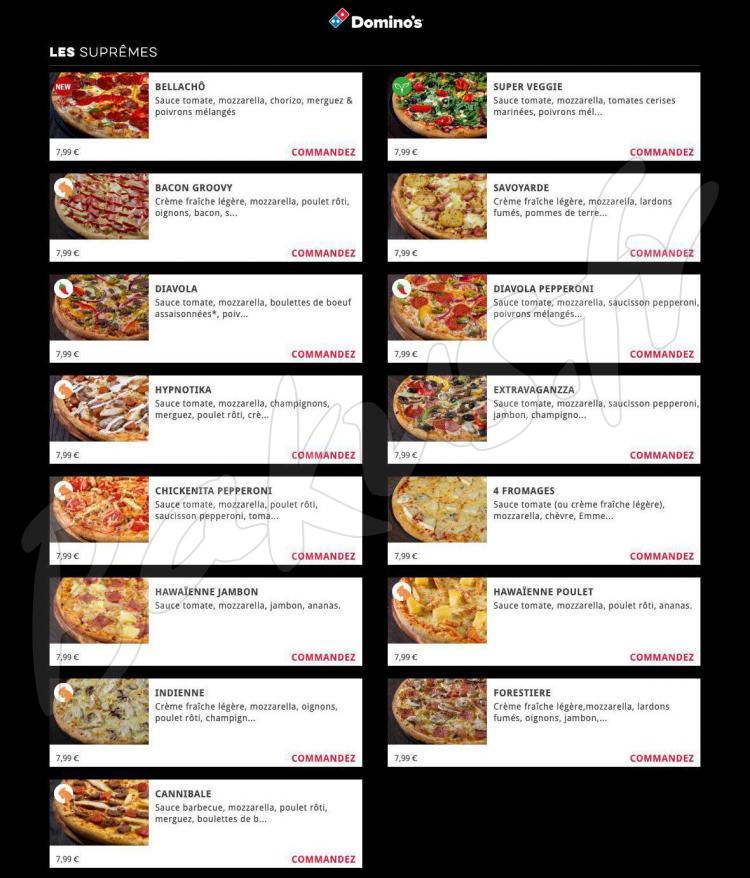Choose Commandez for the Extravaganzza
Screen dimensions: 750x878
pos(661,455)
